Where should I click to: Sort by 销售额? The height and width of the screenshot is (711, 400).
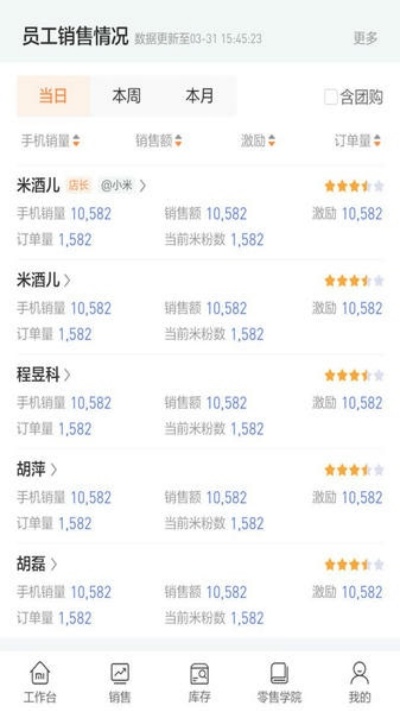pos(158,141)
